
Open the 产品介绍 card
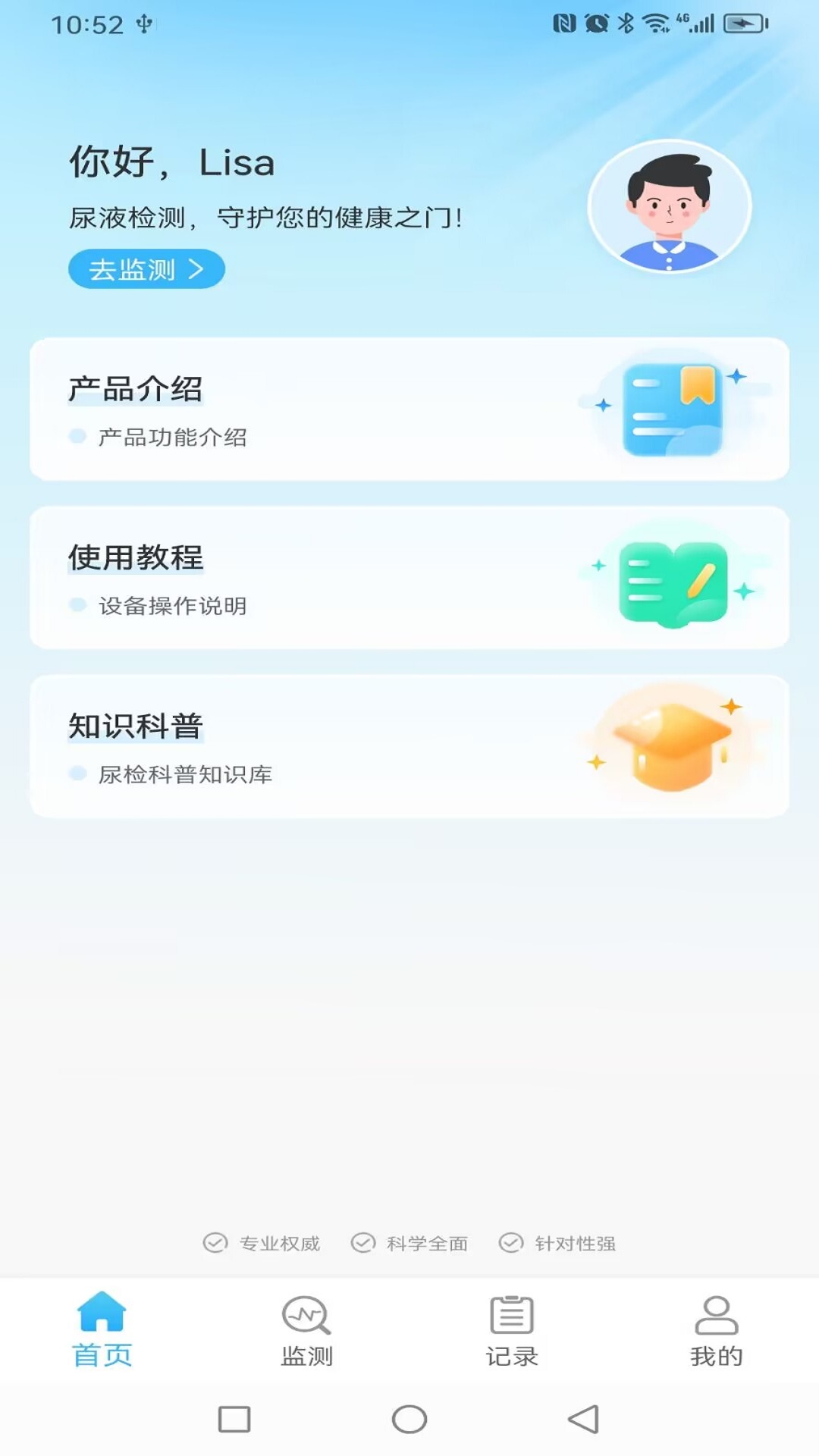[x=409, y=409]
